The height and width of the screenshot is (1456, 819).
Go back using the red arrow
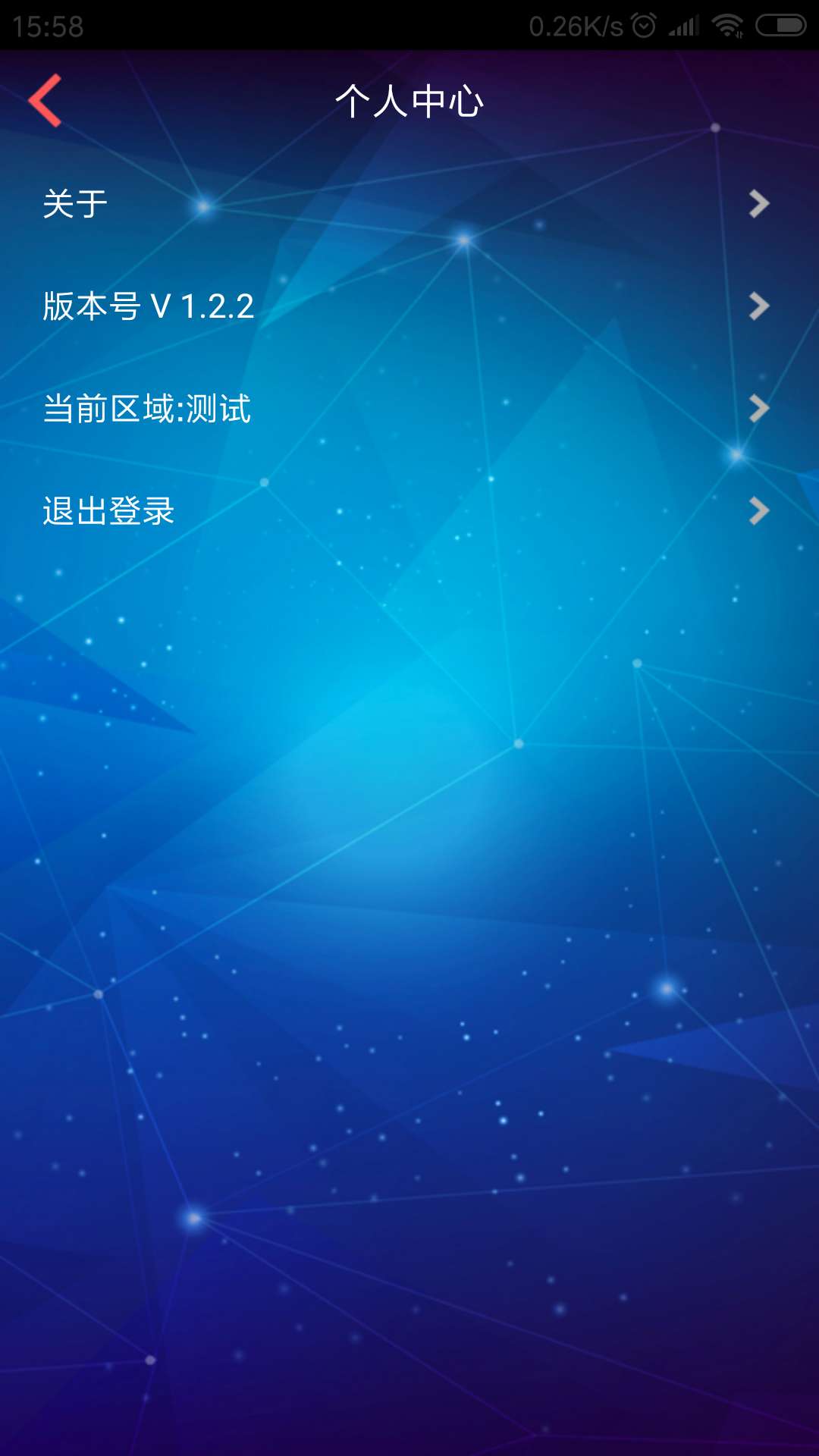(45, 100)
